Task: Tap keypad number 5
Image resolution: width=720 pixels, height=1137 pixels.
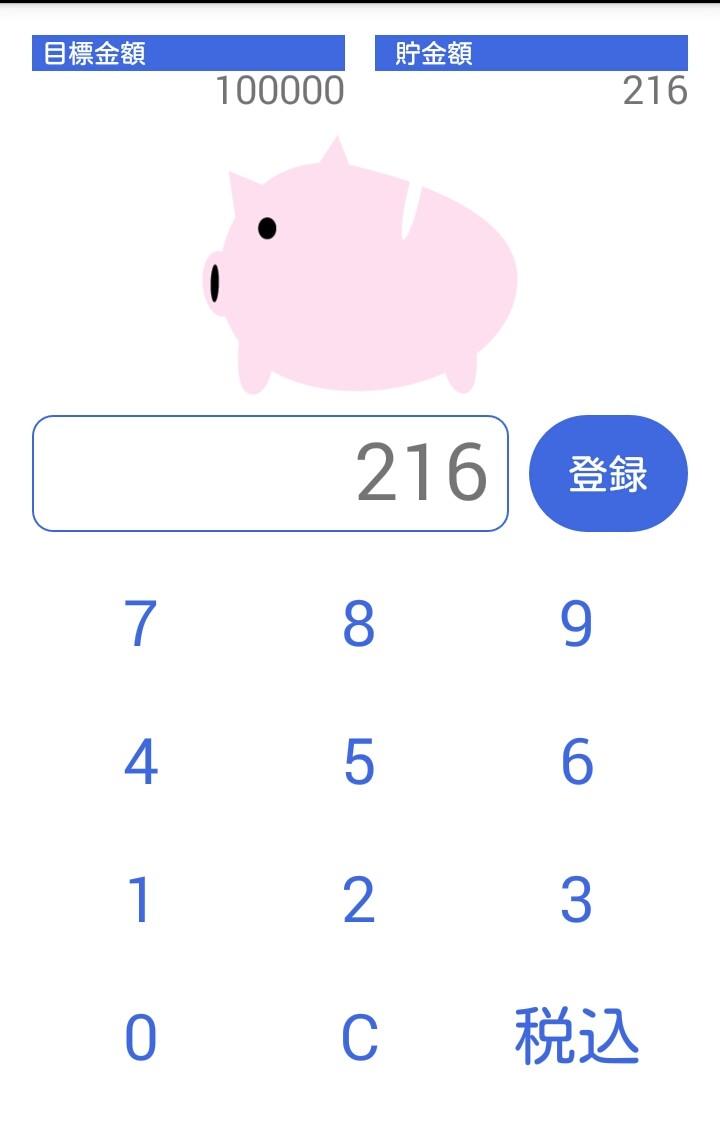Action: point(359,762)
